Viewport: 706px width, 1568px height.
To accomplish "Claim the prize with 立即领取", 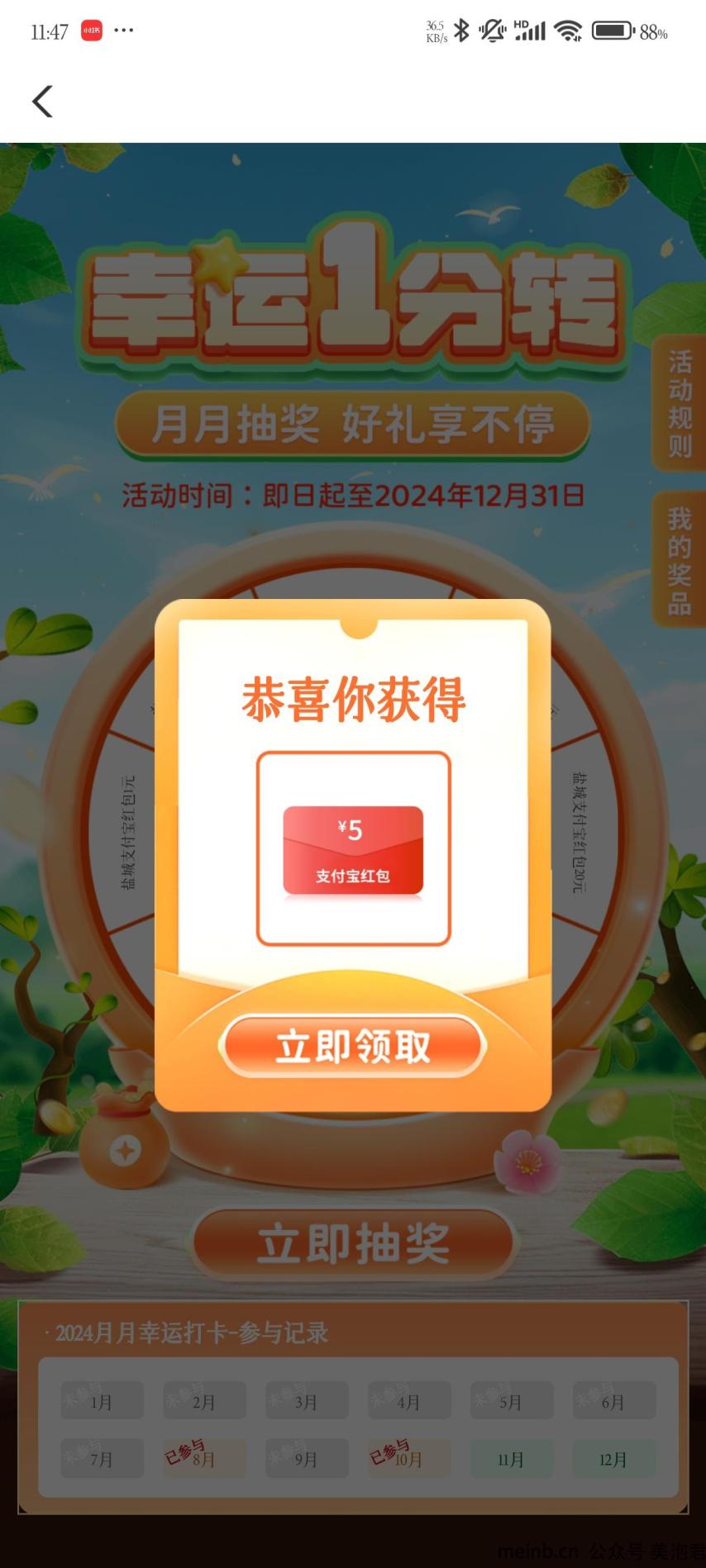I will [x=353, y=1046].
